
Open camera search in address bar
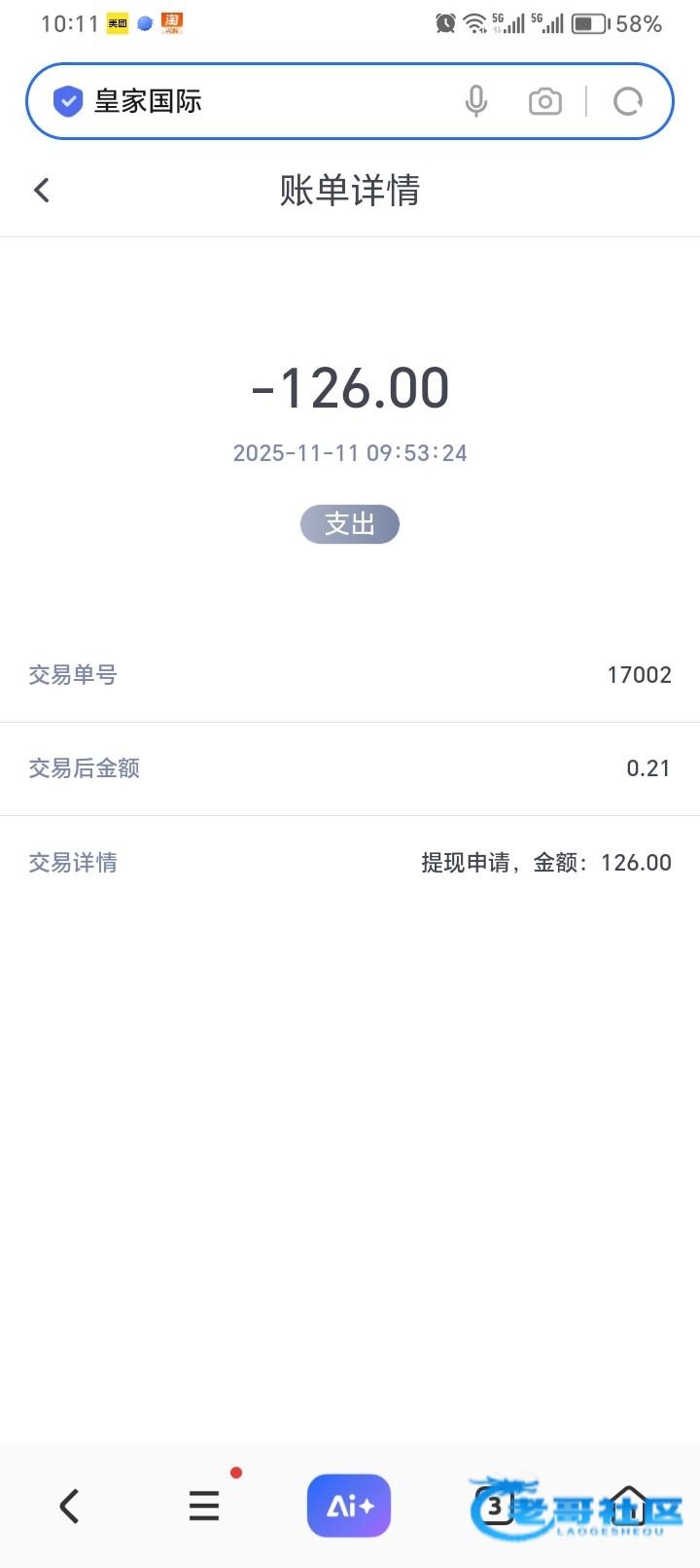coord(544,101)
